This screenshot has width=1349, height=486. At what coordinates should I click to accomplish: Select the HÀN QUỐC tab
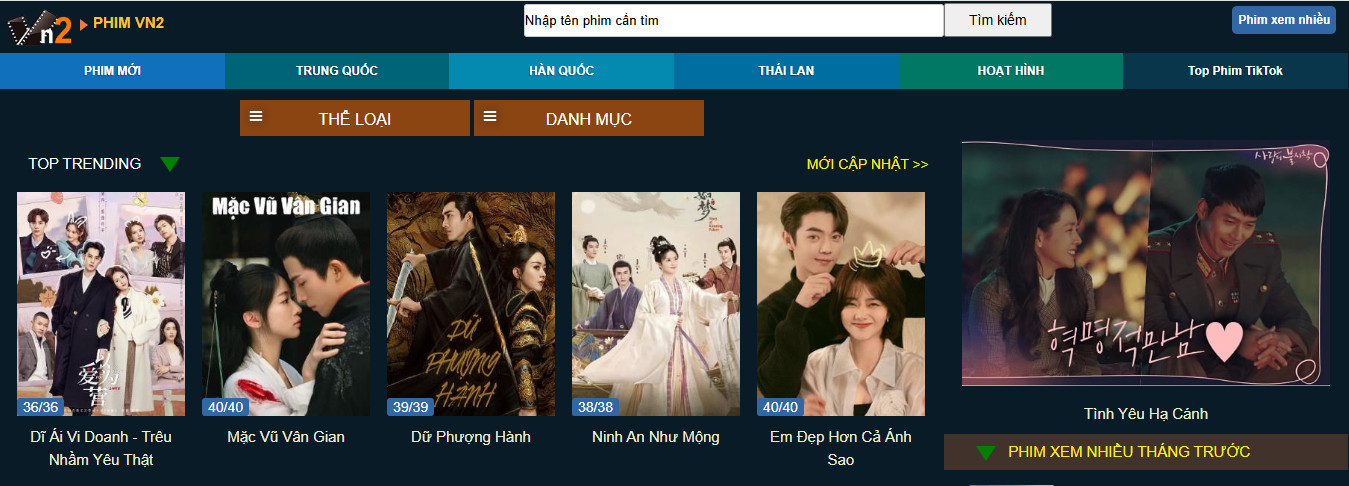(x=561, y=71)
